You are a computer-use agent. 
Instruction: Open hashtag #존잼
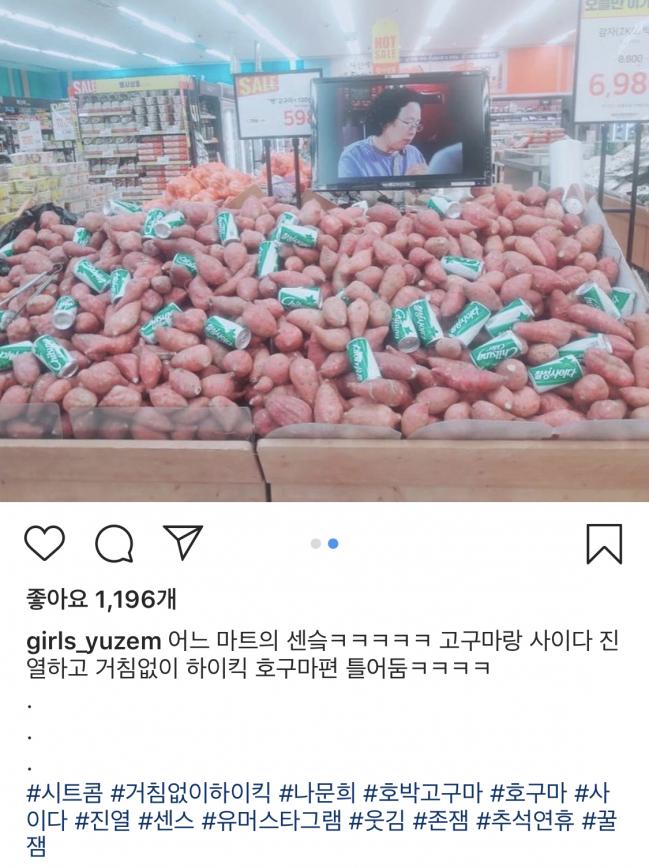(441, 822)
